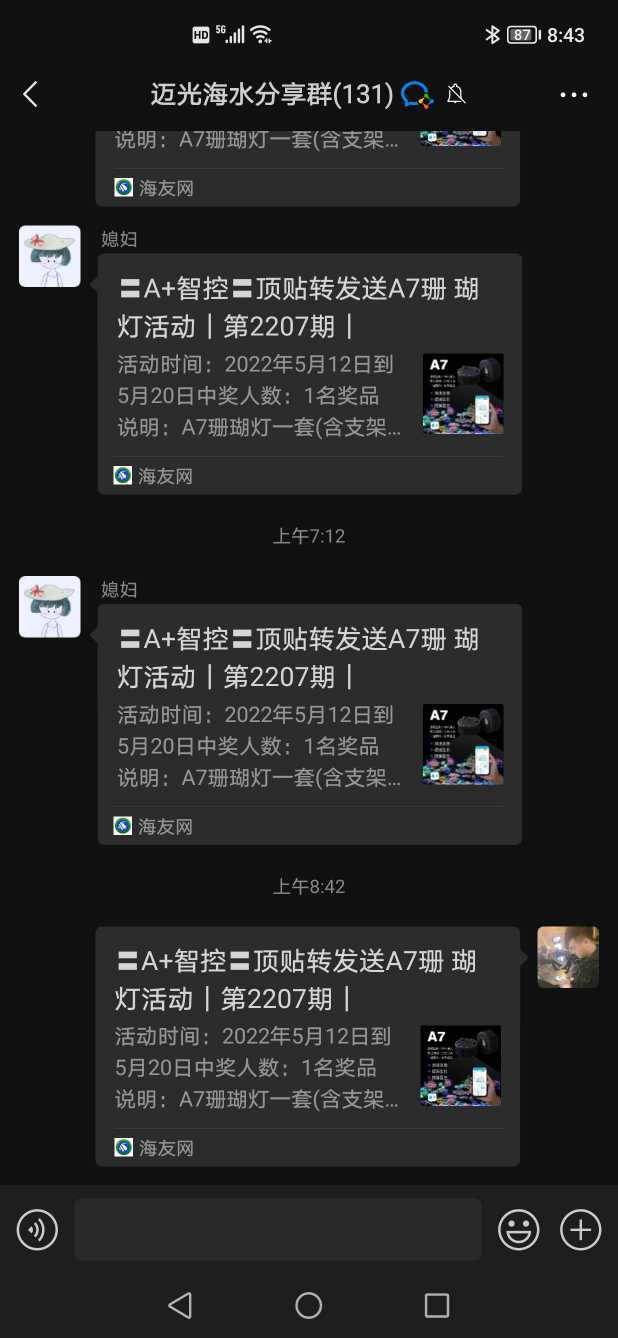618x1338 pixels.
Task: Open 媳妇's shared card under 上午7:12
Action: tap(310, 723)
